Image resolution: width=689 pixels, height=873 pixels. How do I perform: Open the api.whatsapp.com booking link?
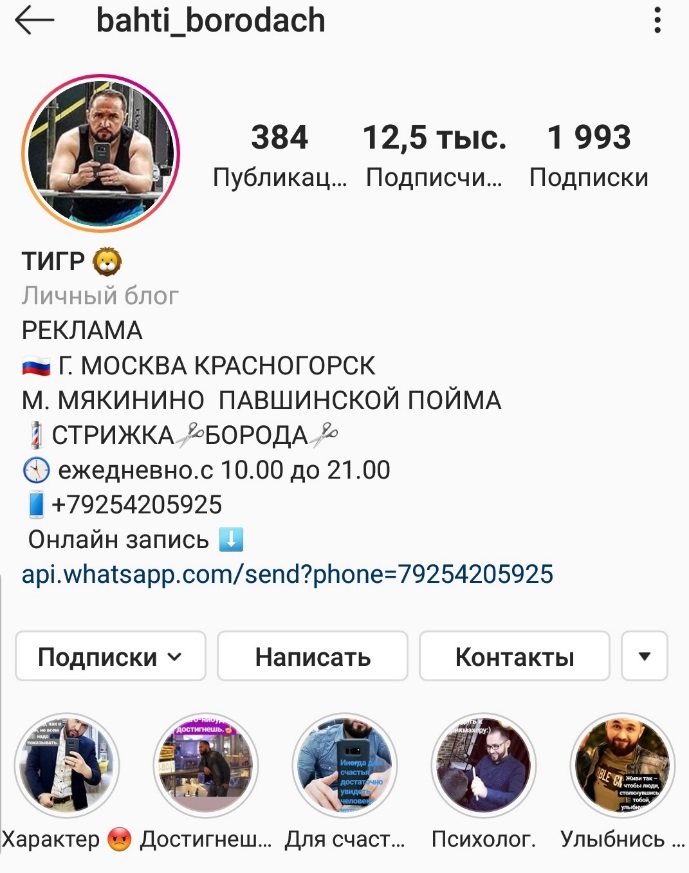point(288,575)
